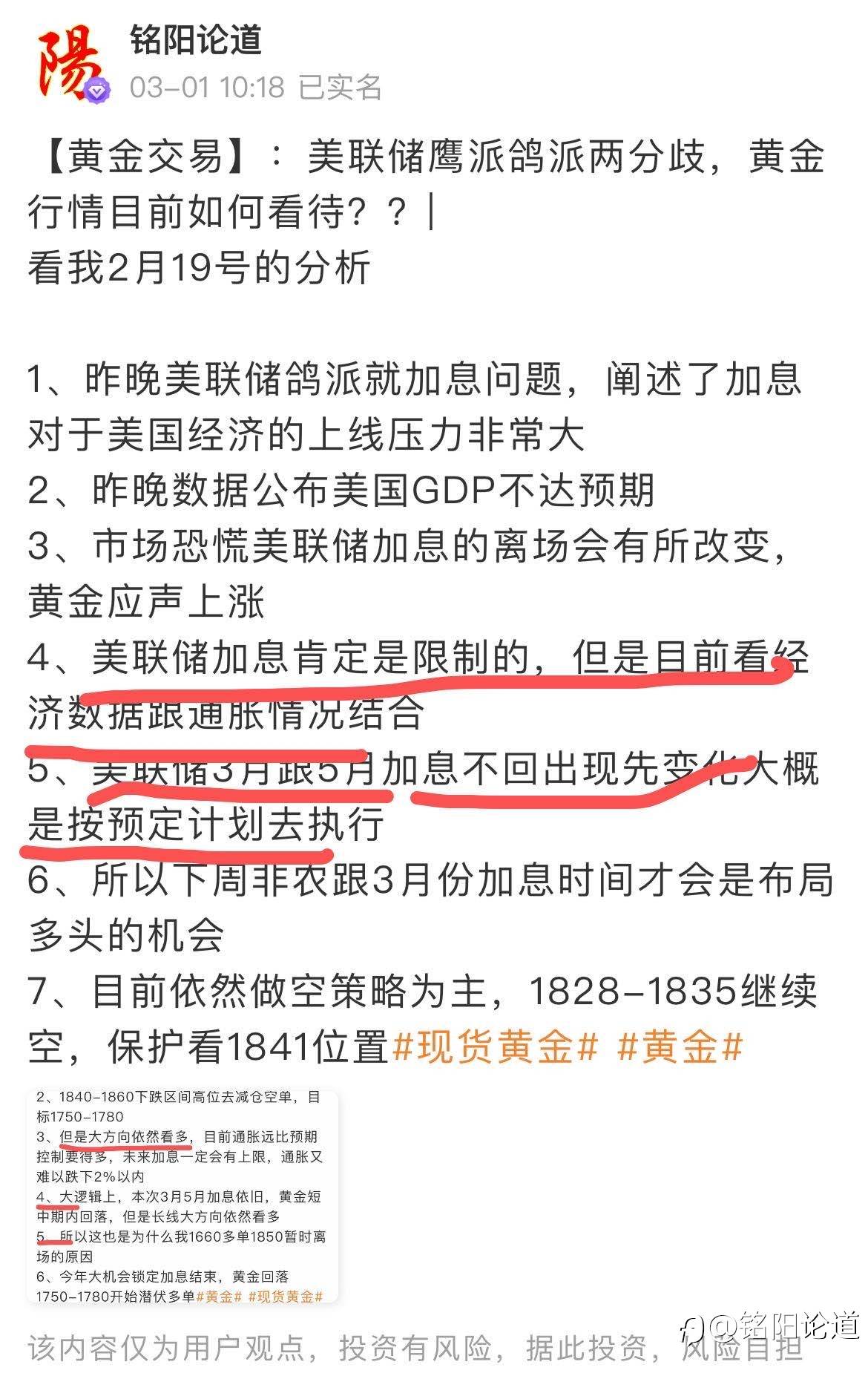Open the #黄金# hashtag after #现货黄金#
The height and width of the screenshot is (1376, 868).
pyautogui.click(x=680, y=1047)
